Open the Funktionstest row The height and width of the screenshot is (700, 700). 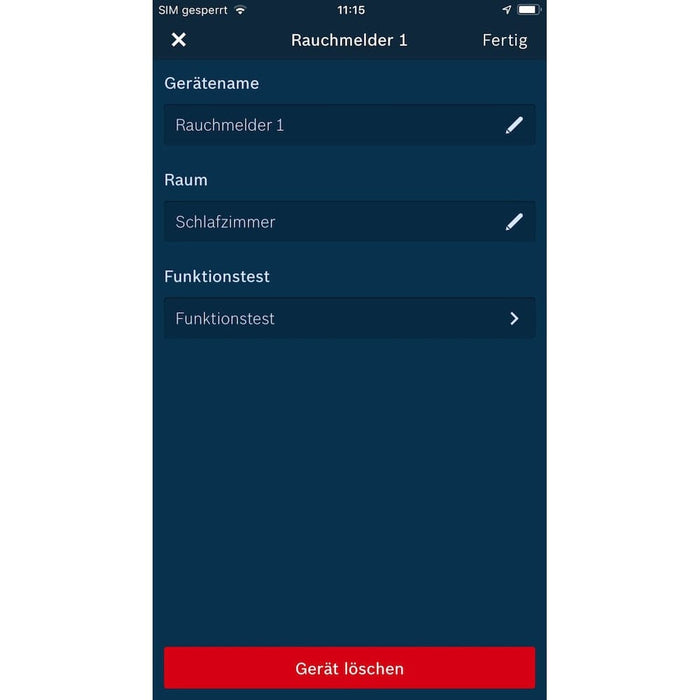[x=349, y=318]
